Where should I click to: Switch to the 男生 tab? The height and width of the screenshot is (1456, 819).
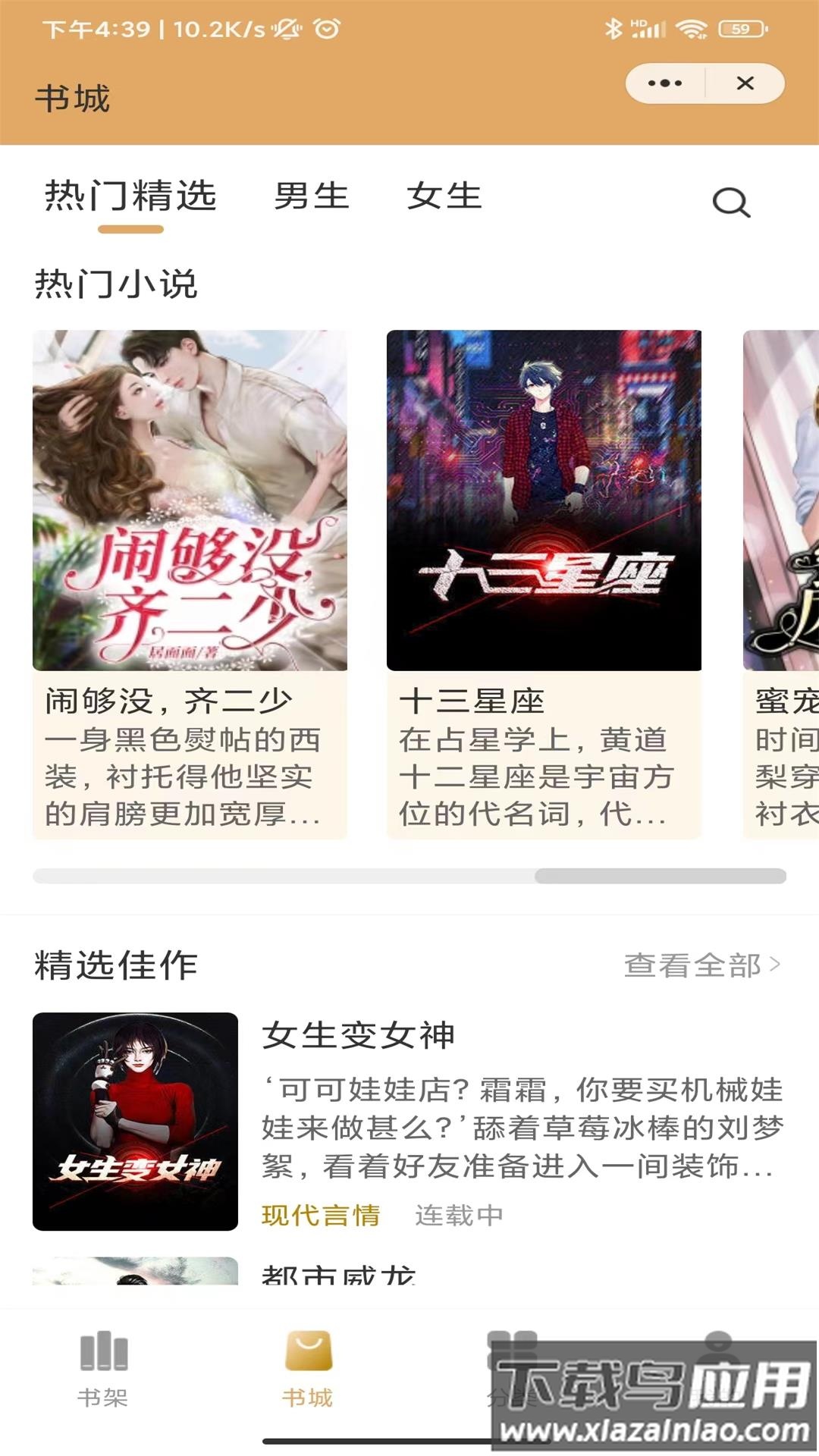pos(313,196)
